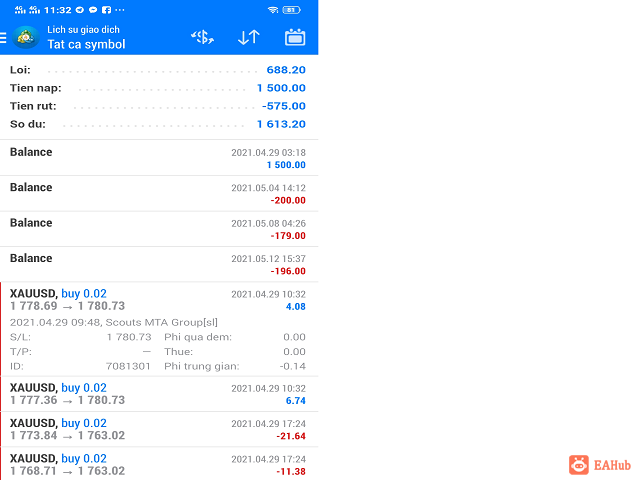Open the calendar date range picker
The image size is (640, 480).
click(295, 38)
